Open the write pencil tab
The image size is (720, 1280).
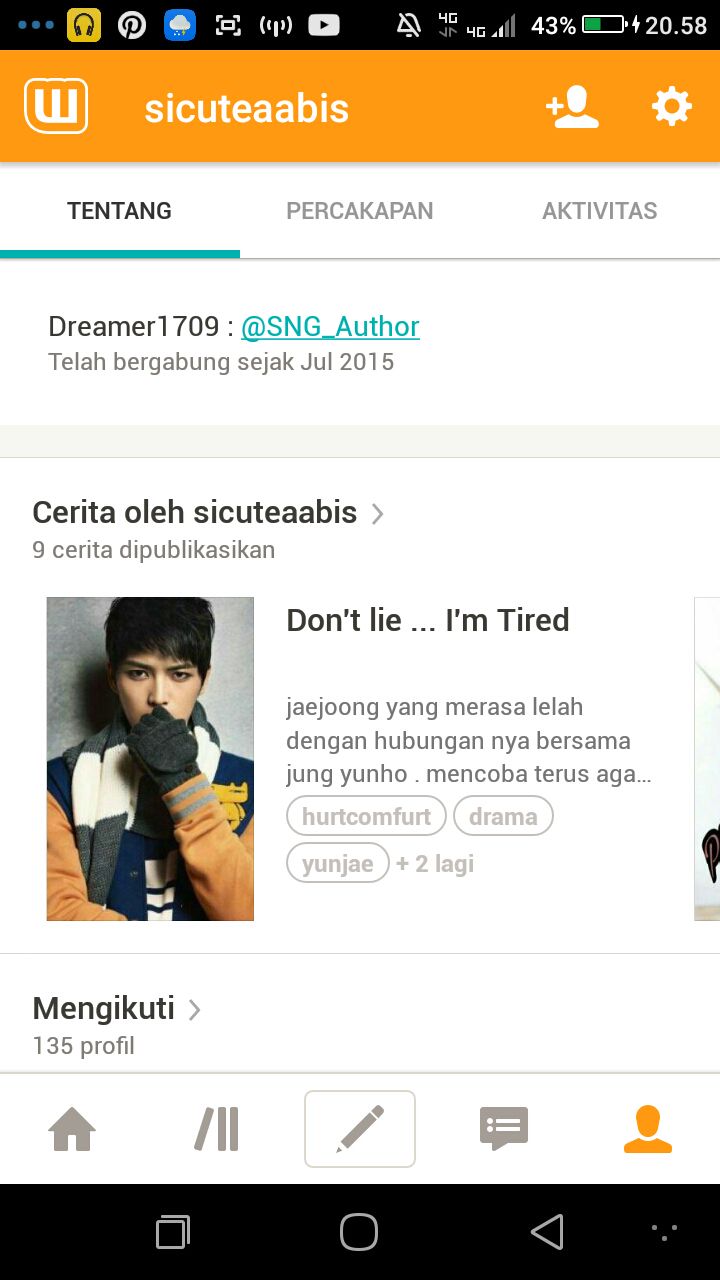click(360, 1129)
